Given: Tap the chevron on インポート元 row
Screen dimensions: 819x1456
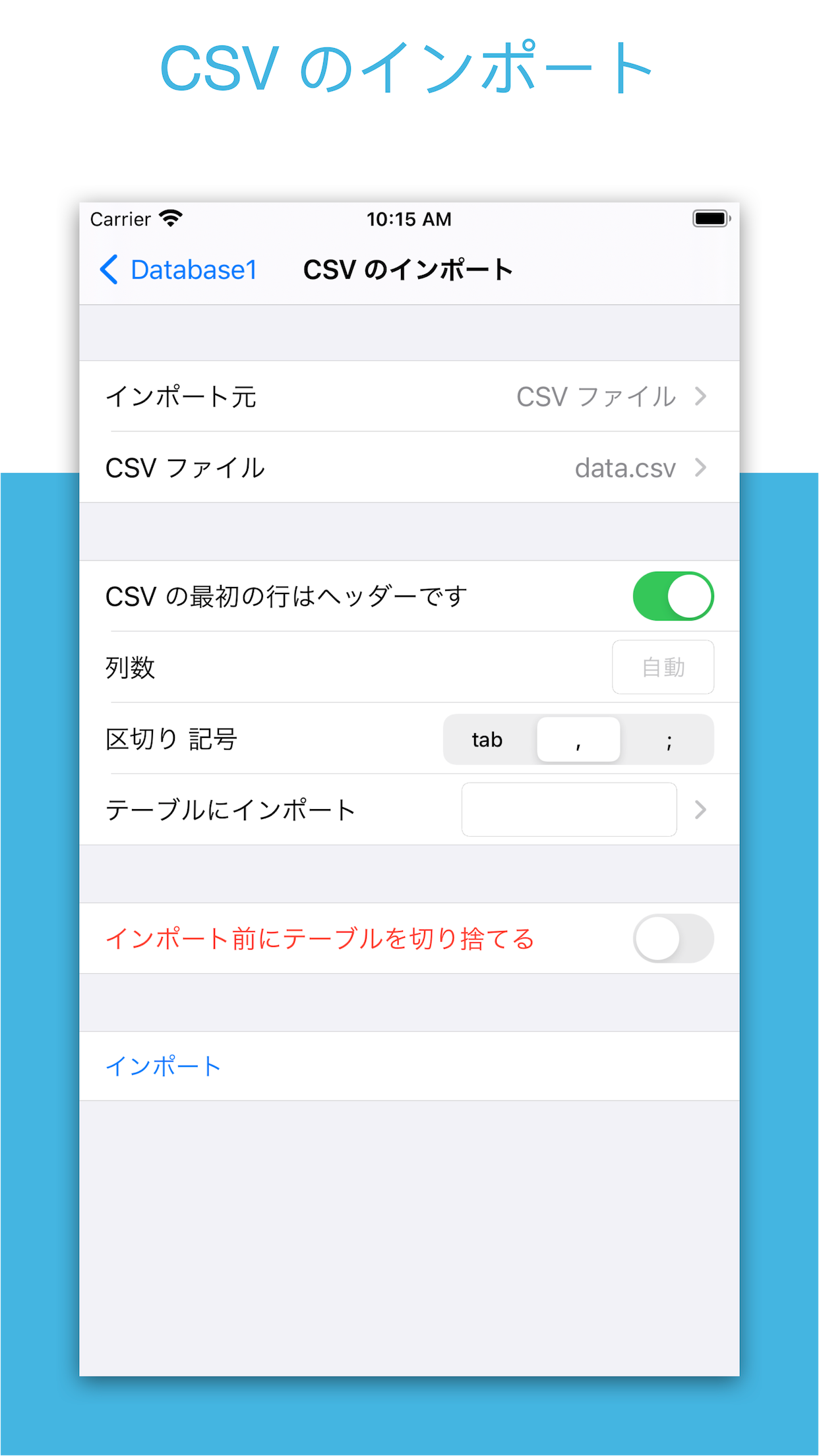Looking at the screenshot, I should (x=702, y=397).
